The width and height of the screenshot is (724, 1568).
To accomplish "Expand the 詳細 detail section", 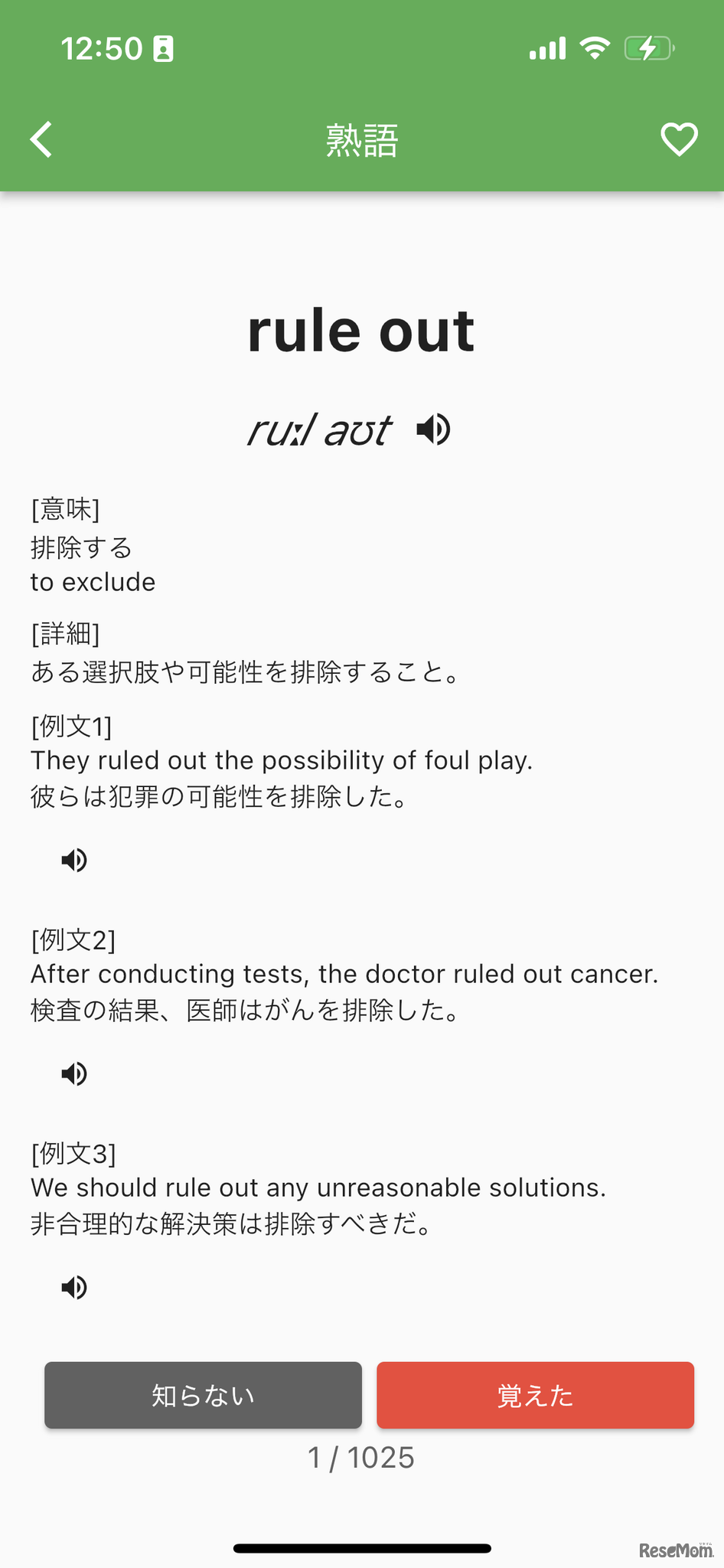I will 64,634.
